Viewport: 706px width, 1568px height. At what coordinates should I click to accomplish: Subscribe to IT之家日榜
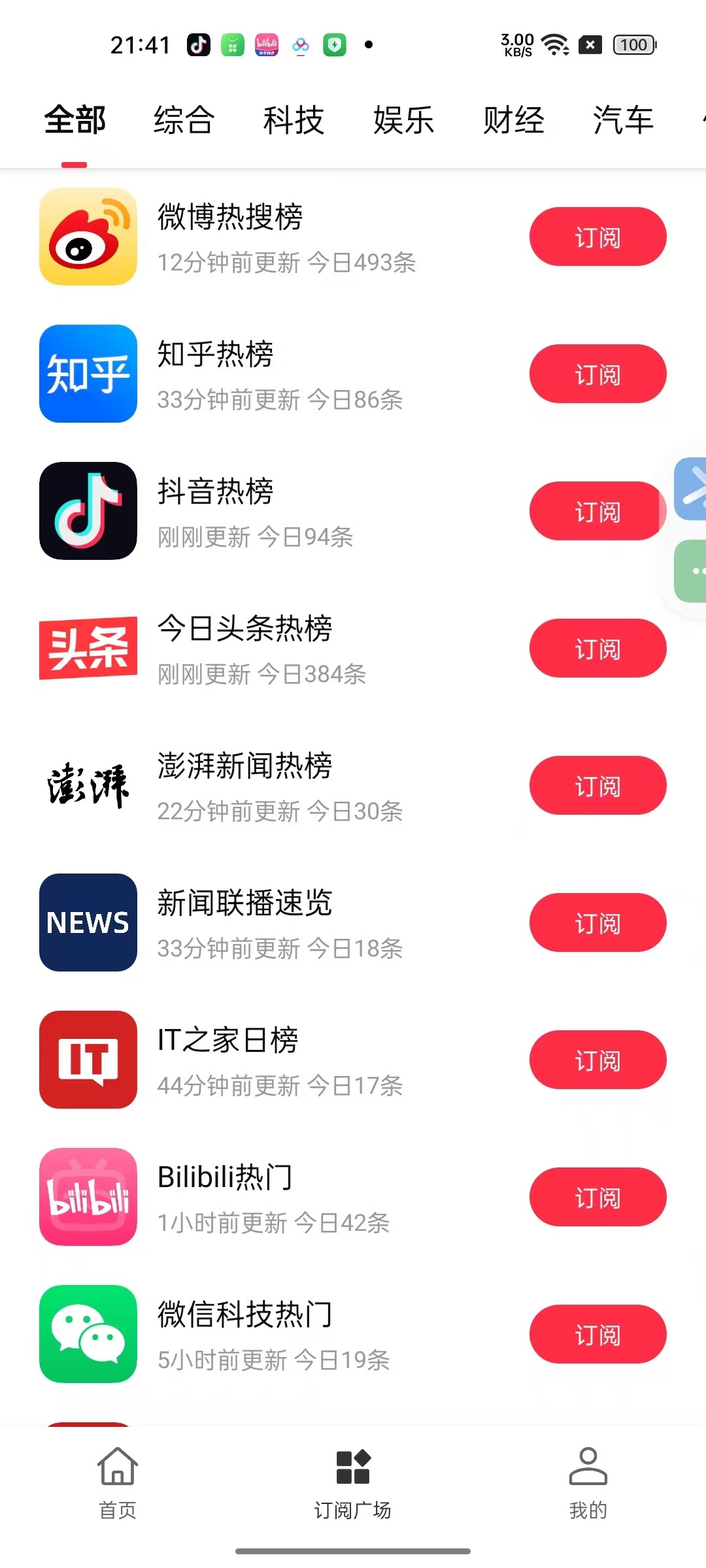[597, 1060]
